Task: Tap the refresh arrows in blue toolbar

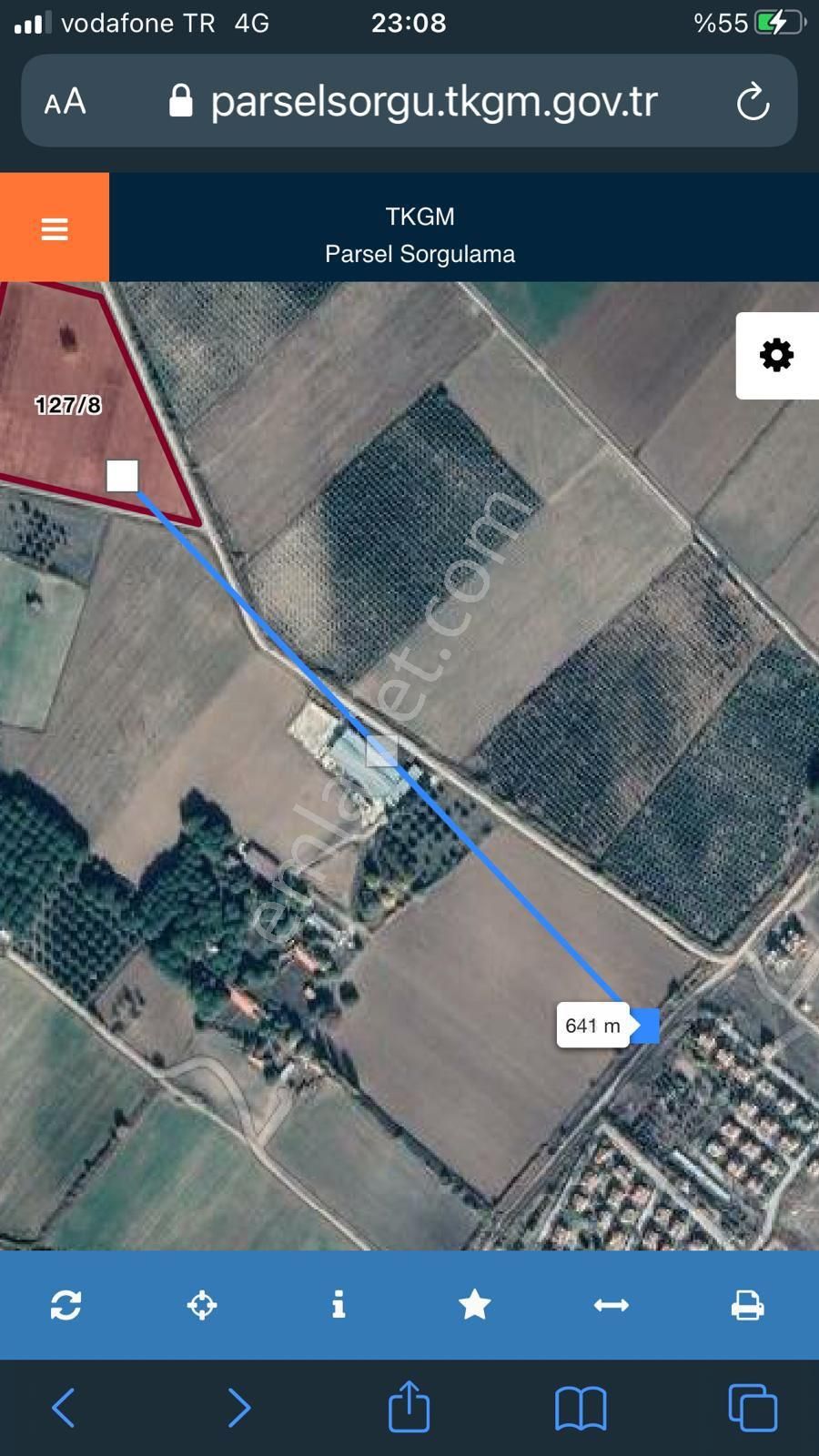Action: [x=66, y=1305]
